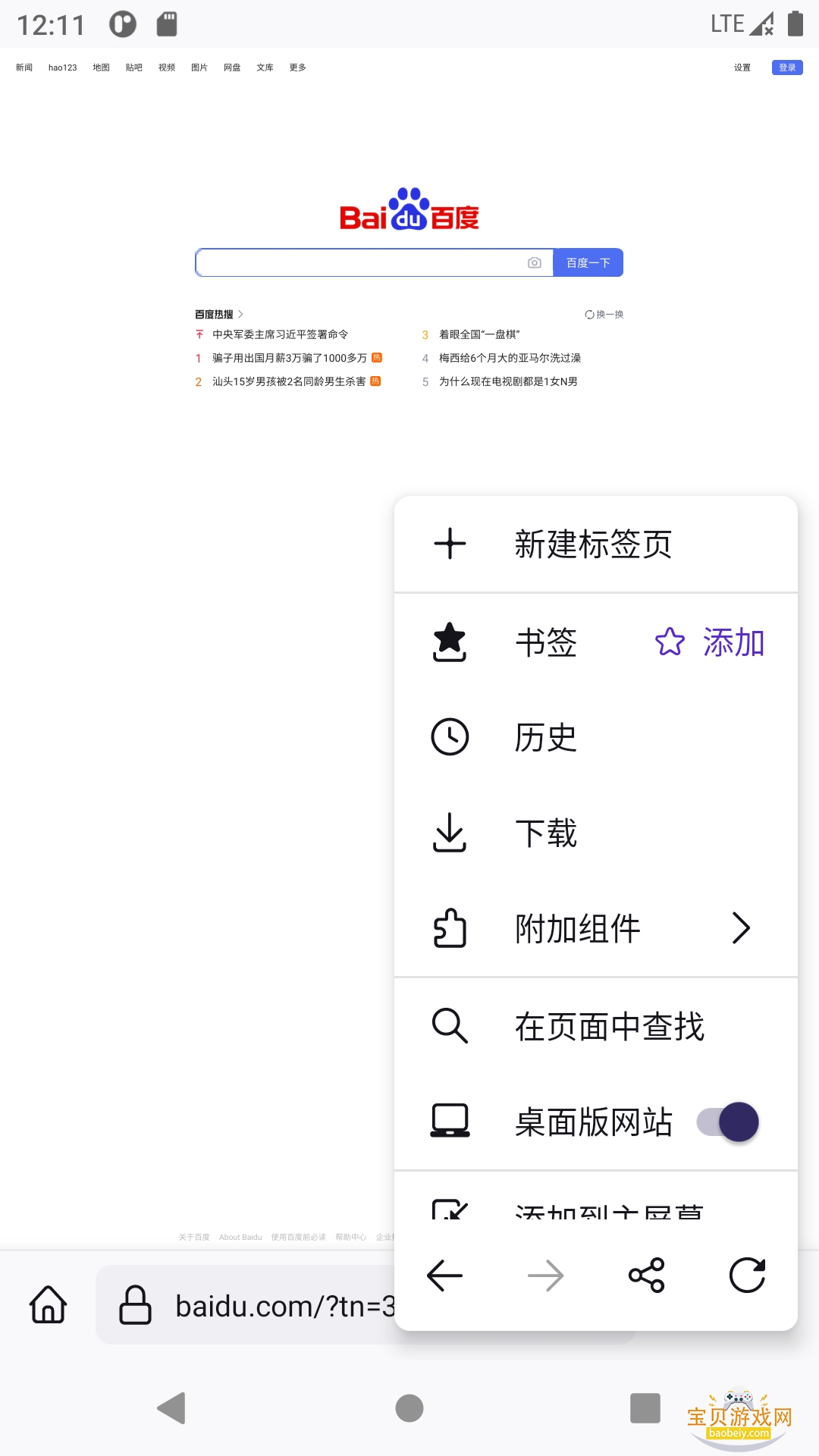
Task: Go back using the left arrow
Action: (x=444, y=1276)
